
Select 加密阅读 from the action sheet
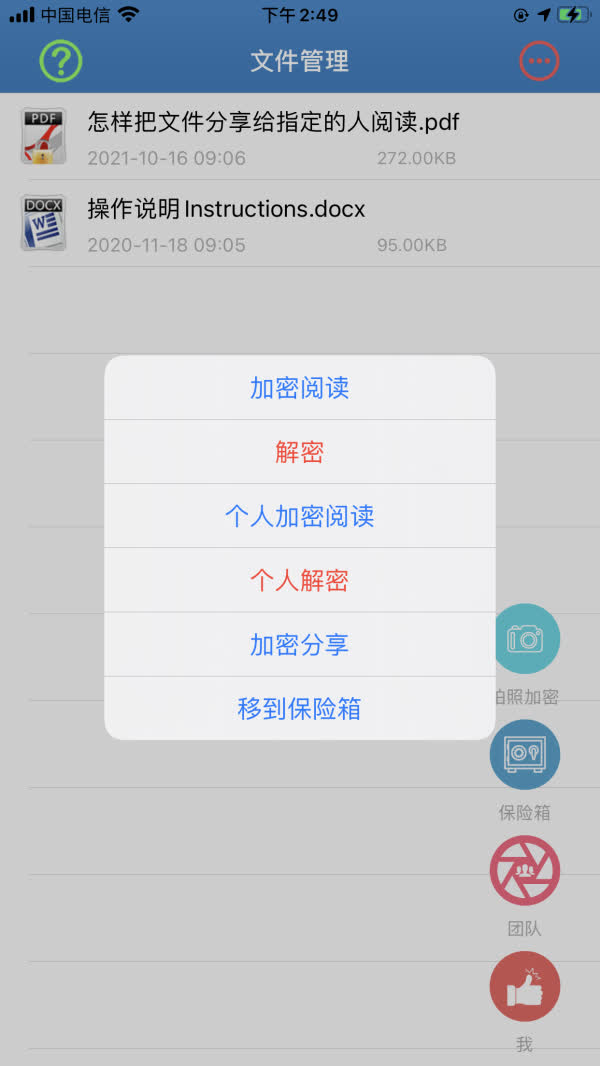pyautogui.click(x=300, y=388)
